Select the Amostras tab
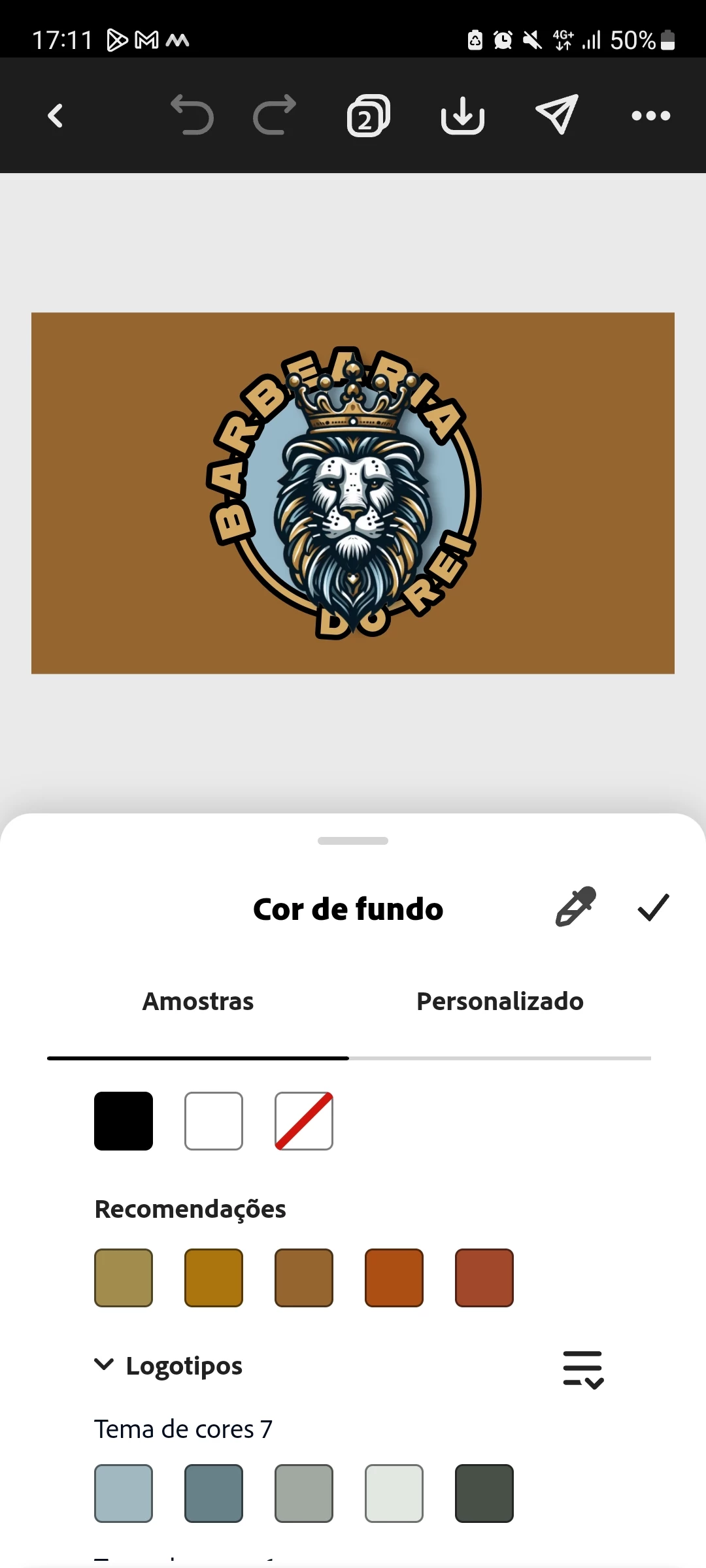 click(198, 1002)
